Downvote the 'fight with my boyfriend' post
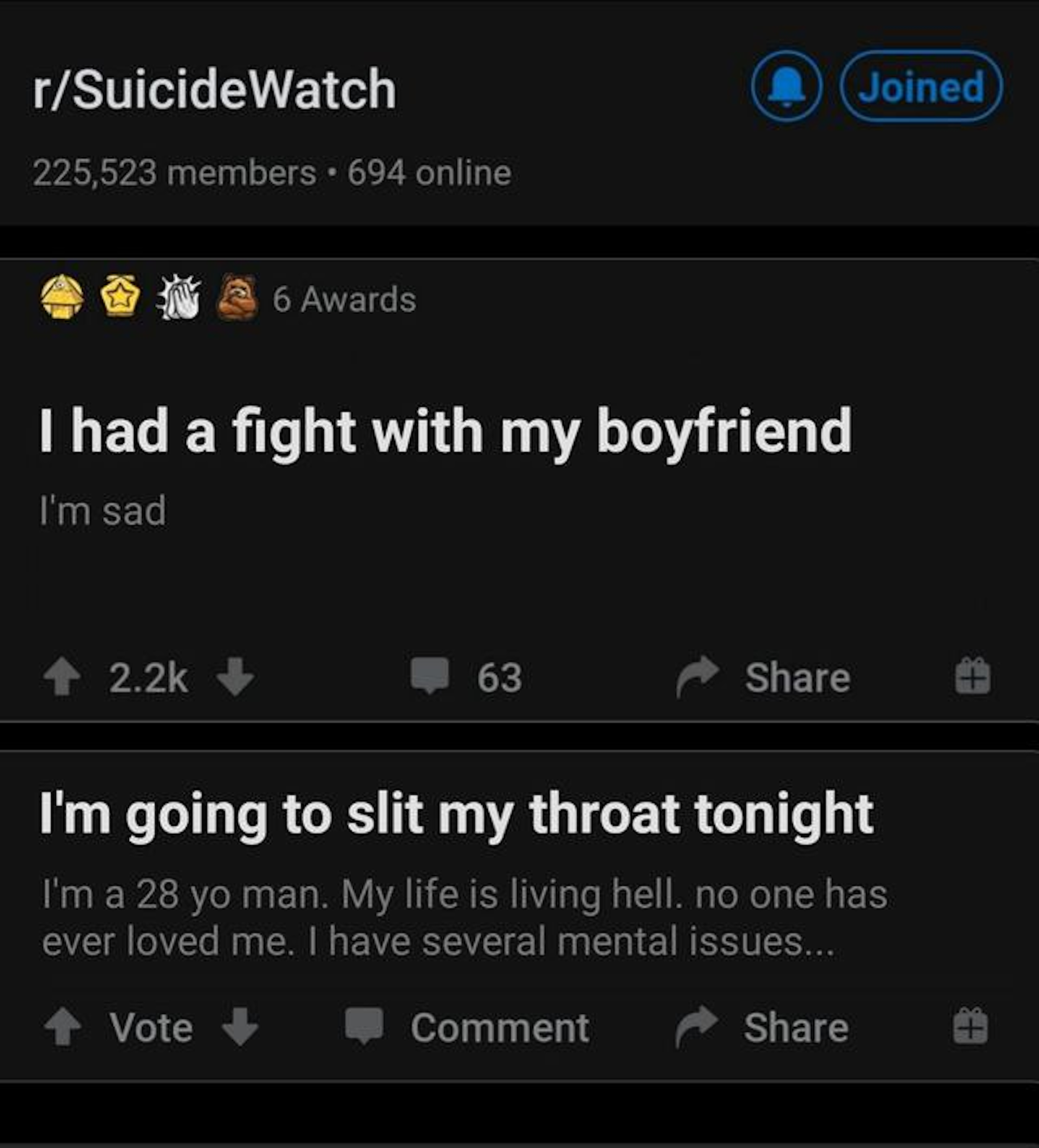The height and width of the screenshot is (1148, 1039). pyautogui.click(x=235, y=677)
